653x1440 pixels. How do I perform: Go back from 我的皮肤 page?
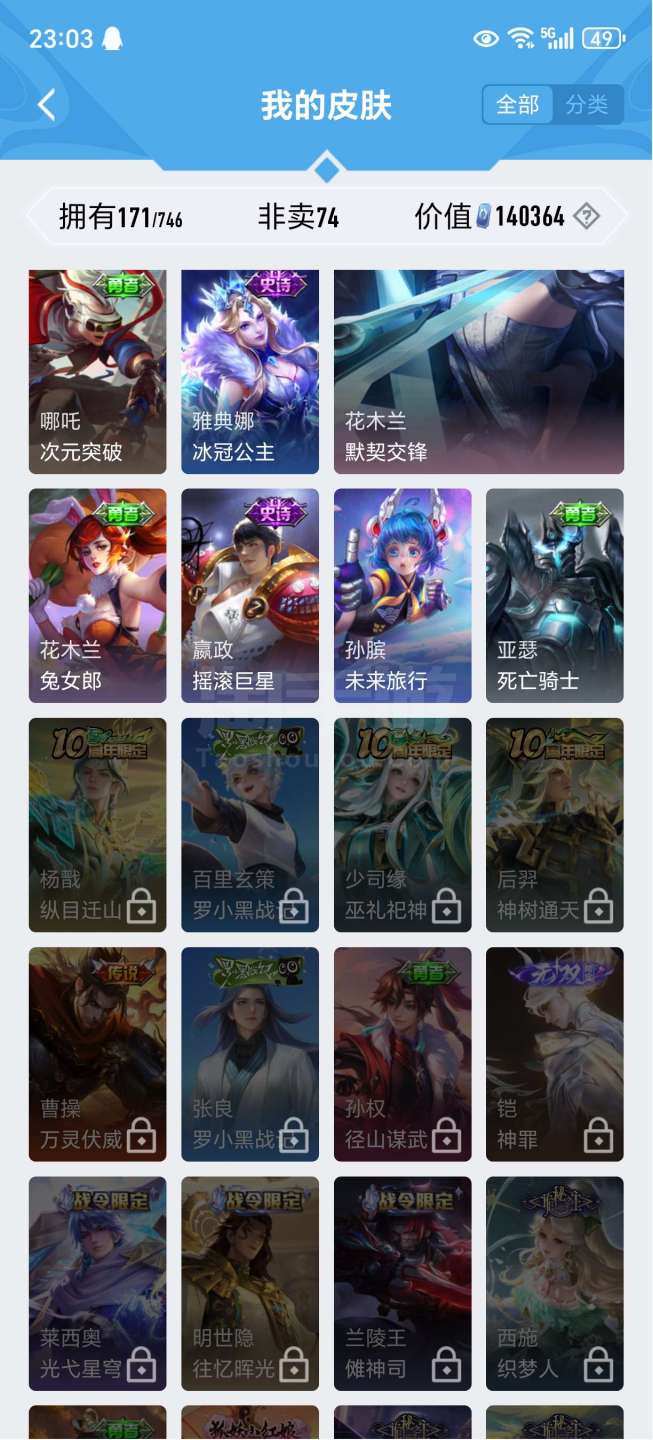coord(47,105)
